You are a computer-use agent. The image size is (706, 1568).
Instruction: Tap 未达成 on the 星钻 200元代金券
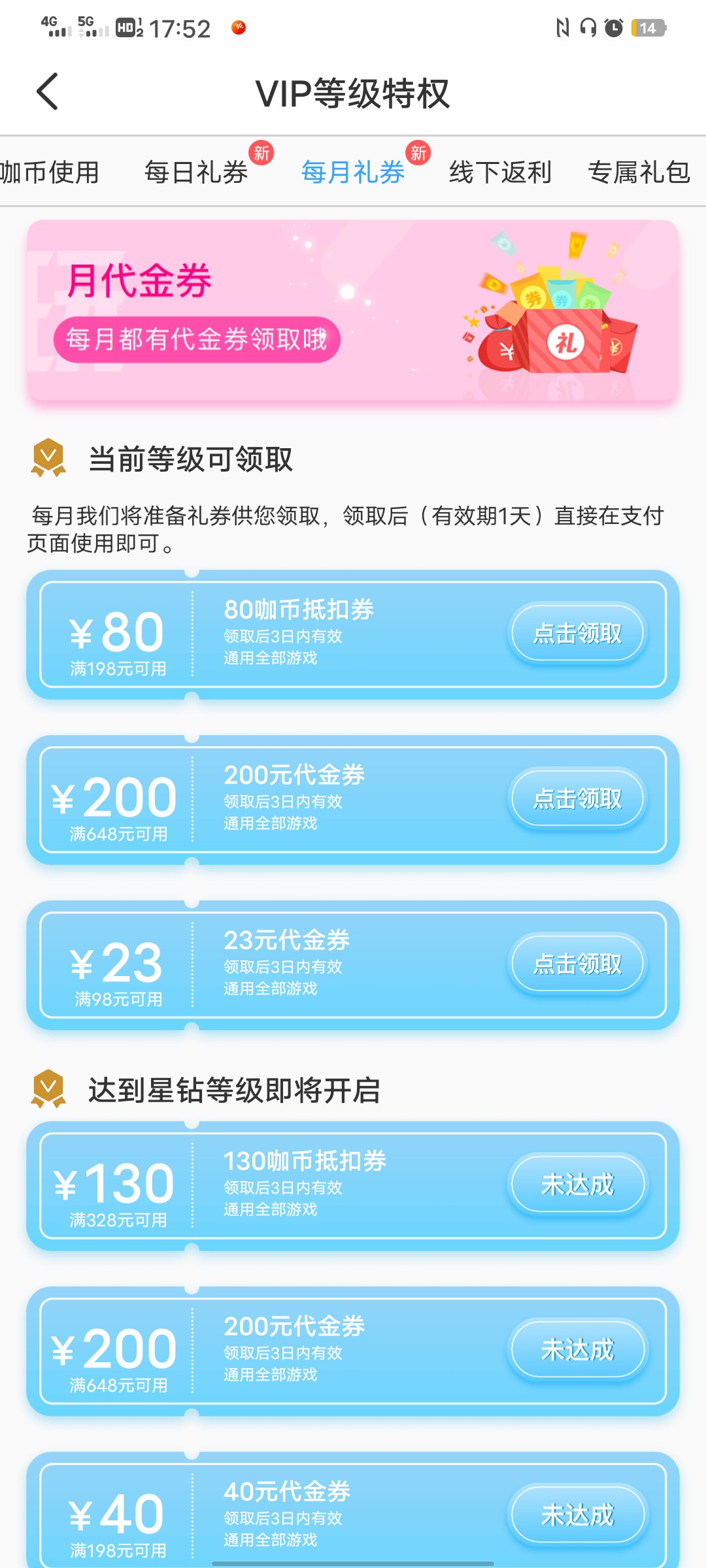(577, 1350)
